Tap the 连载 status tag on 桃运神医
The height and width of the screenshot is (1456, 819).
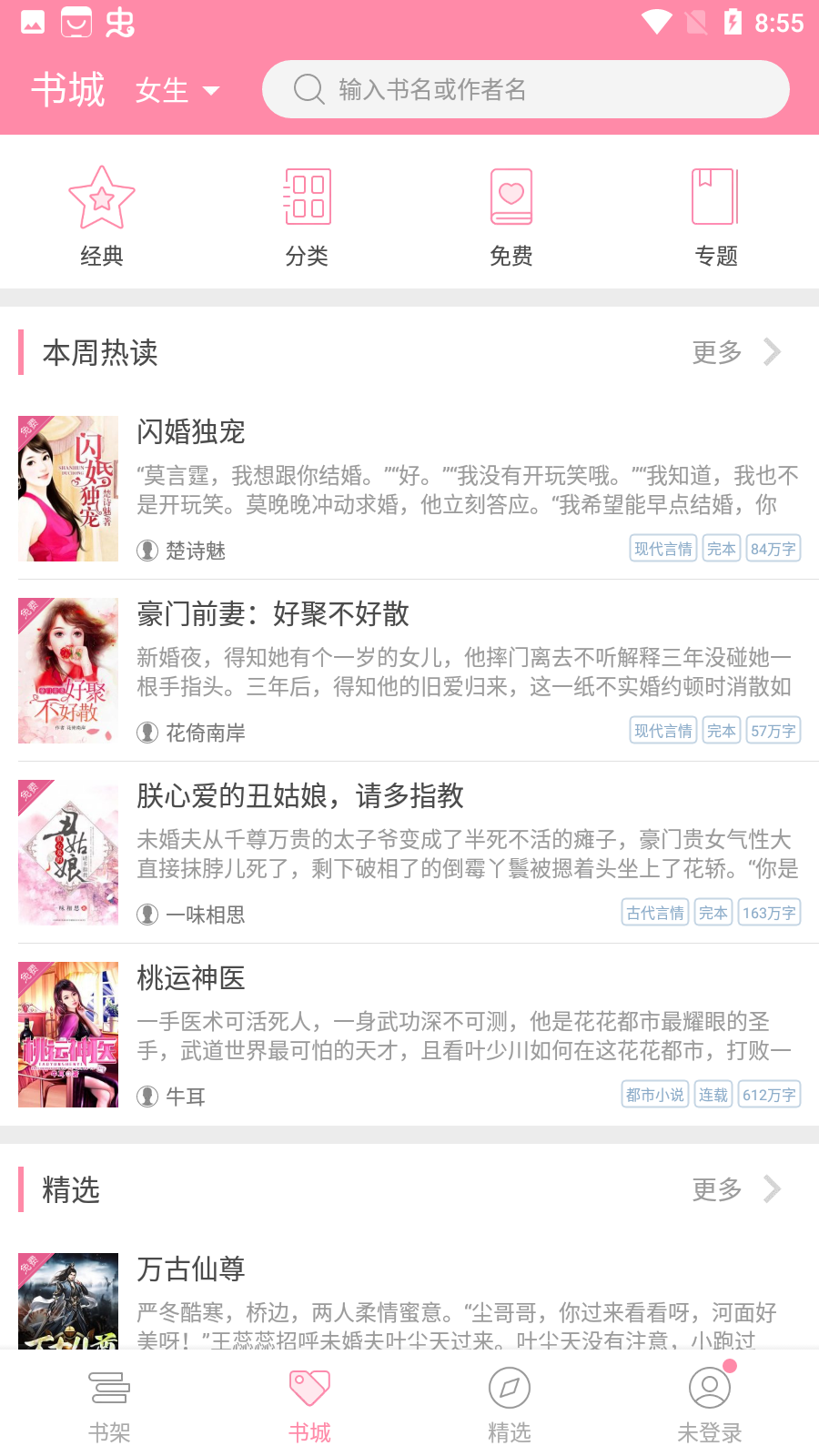713,1095
